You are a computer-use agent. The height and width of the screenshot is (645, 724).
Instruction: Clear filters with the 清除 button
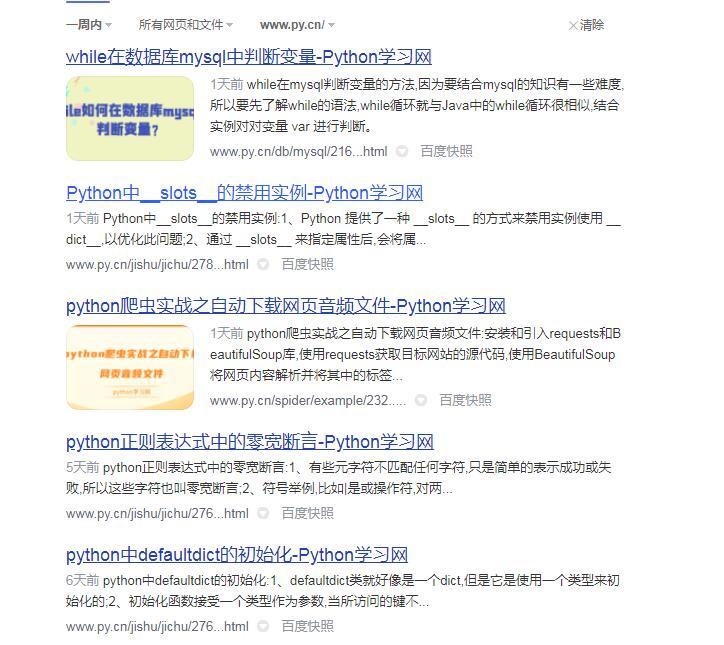tap(587, 25)
